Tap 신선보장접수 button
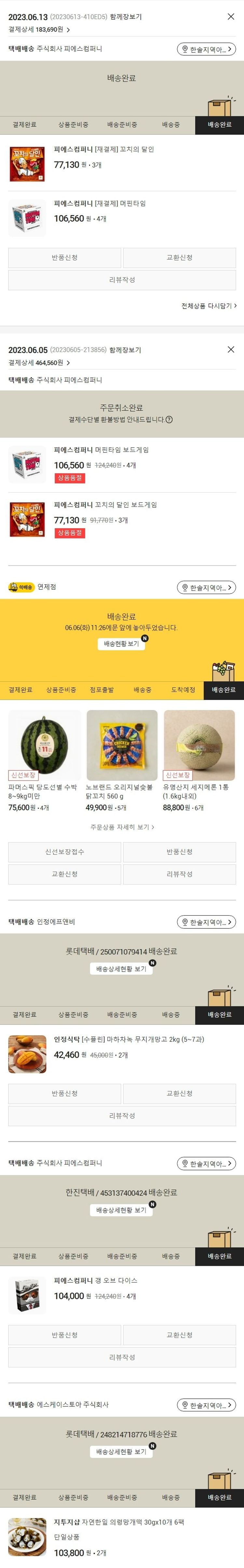The width and height of the screenshot is (244, 1568). [x=64, y=851]
